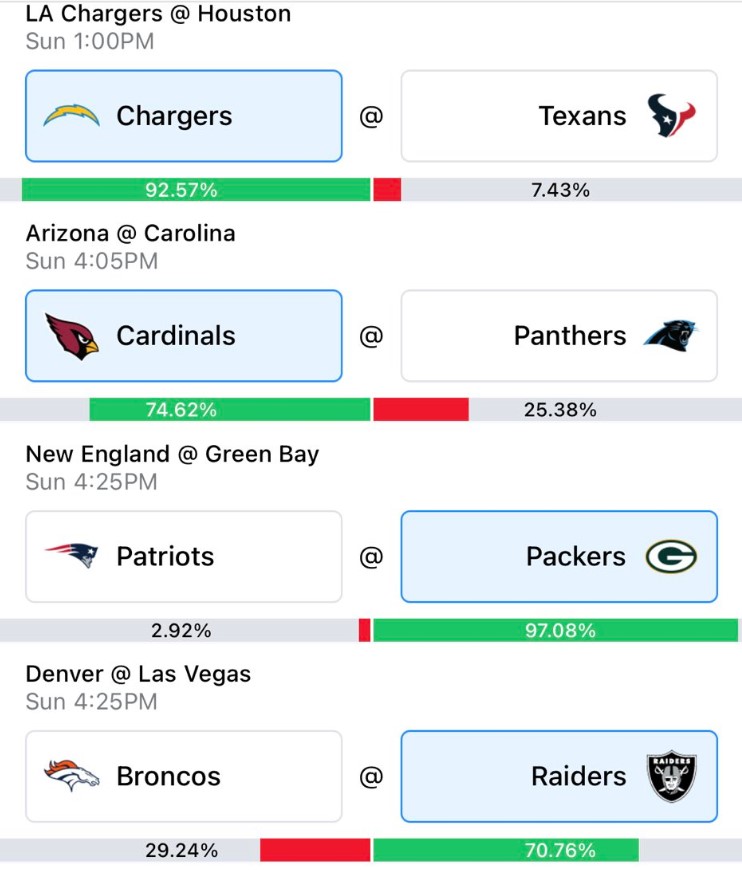Choose the Cardinals over Carolina
This screenshot has width=742, height=870.
[184, 336]
